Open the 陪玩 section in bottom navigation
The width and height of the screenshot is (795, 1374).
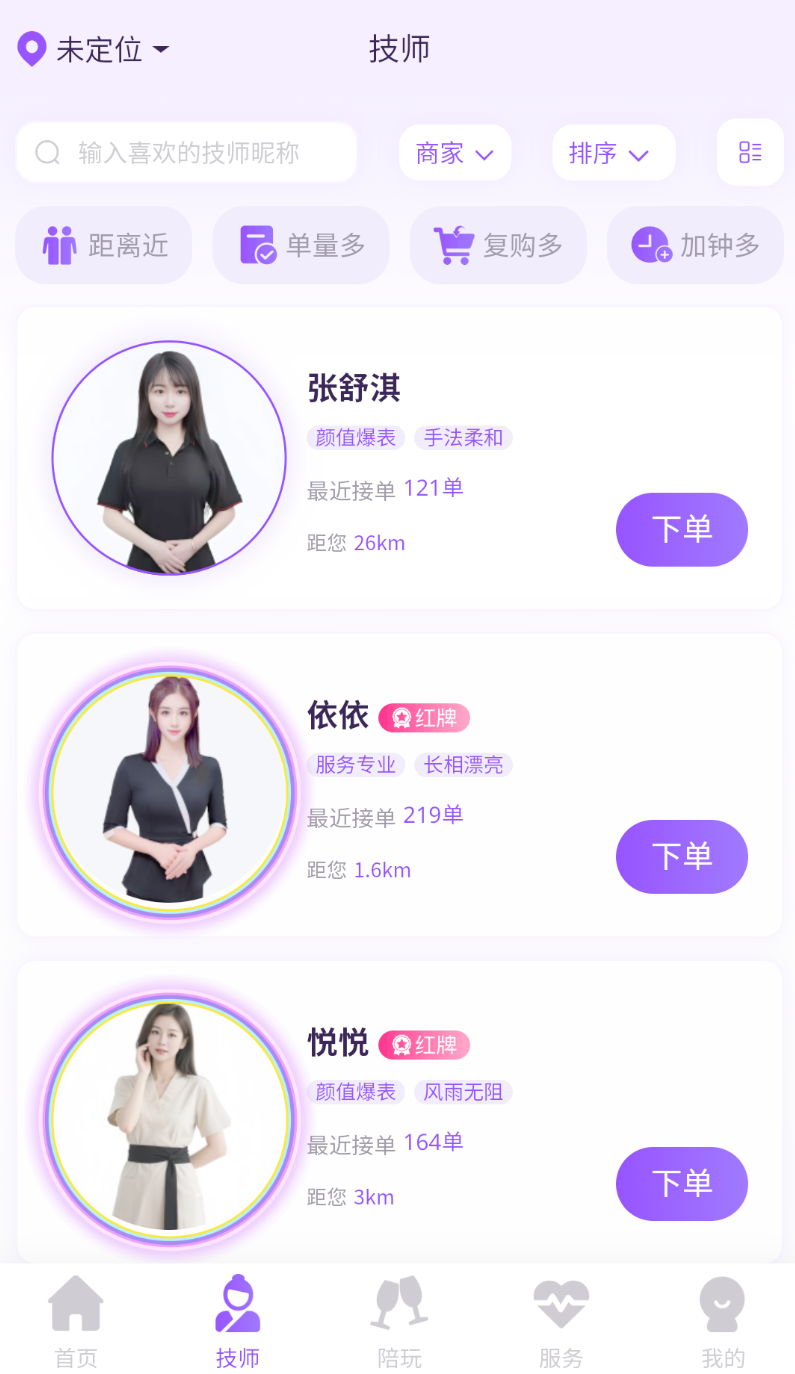(x=399, y=1320)
